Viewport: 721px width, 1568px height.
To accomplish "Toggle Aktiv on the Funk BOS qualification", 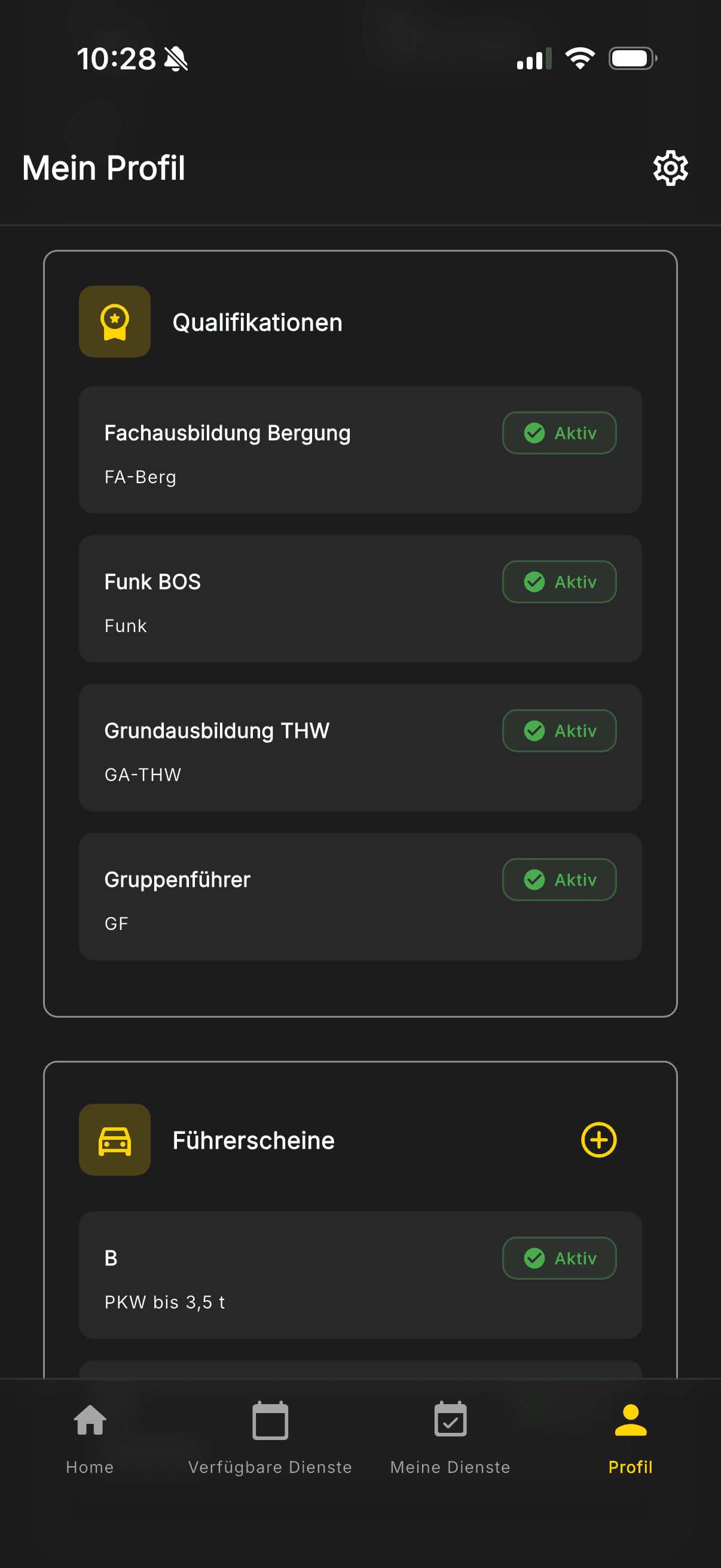I will coord(558,581).
